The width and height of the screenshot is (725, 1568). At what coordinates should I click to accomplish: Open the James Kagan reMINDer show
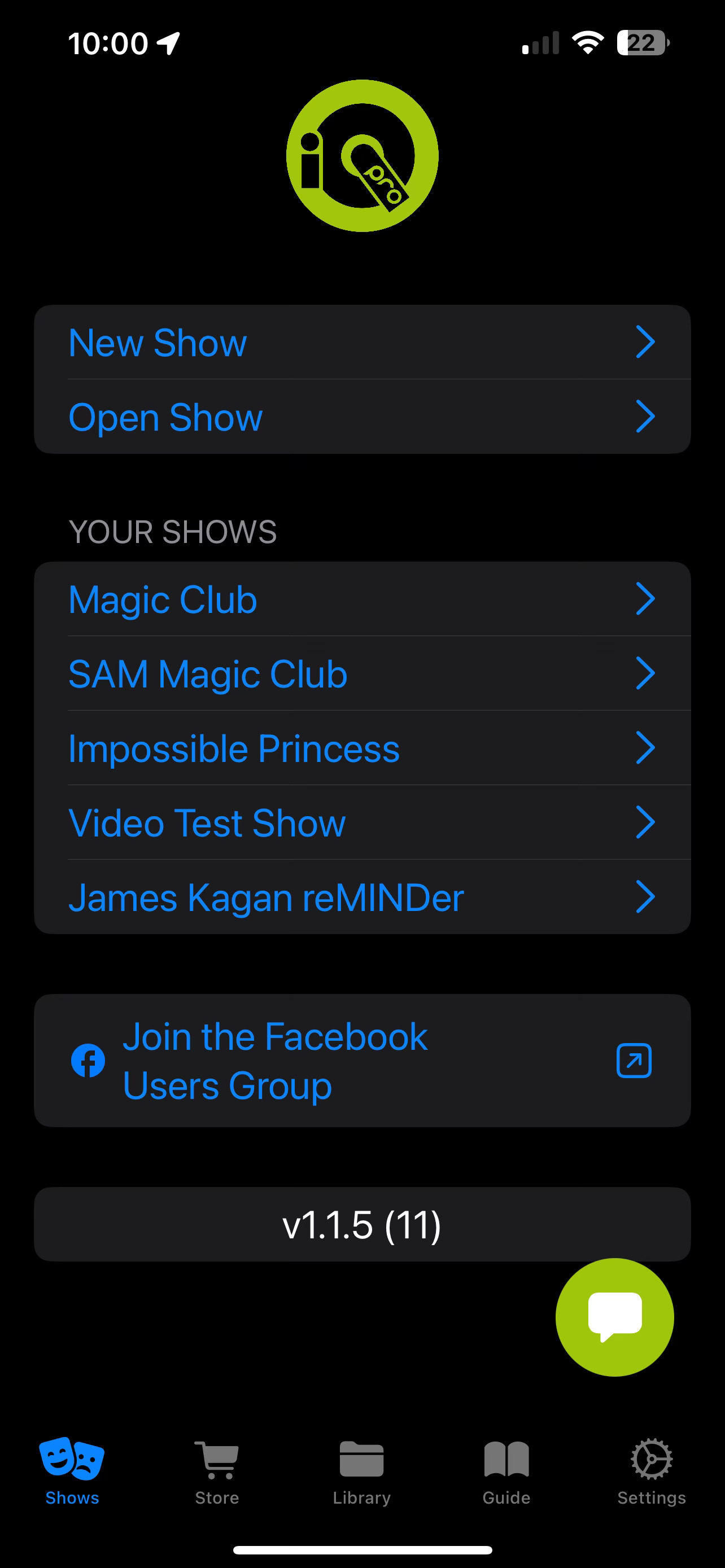(x=362, y=897)
